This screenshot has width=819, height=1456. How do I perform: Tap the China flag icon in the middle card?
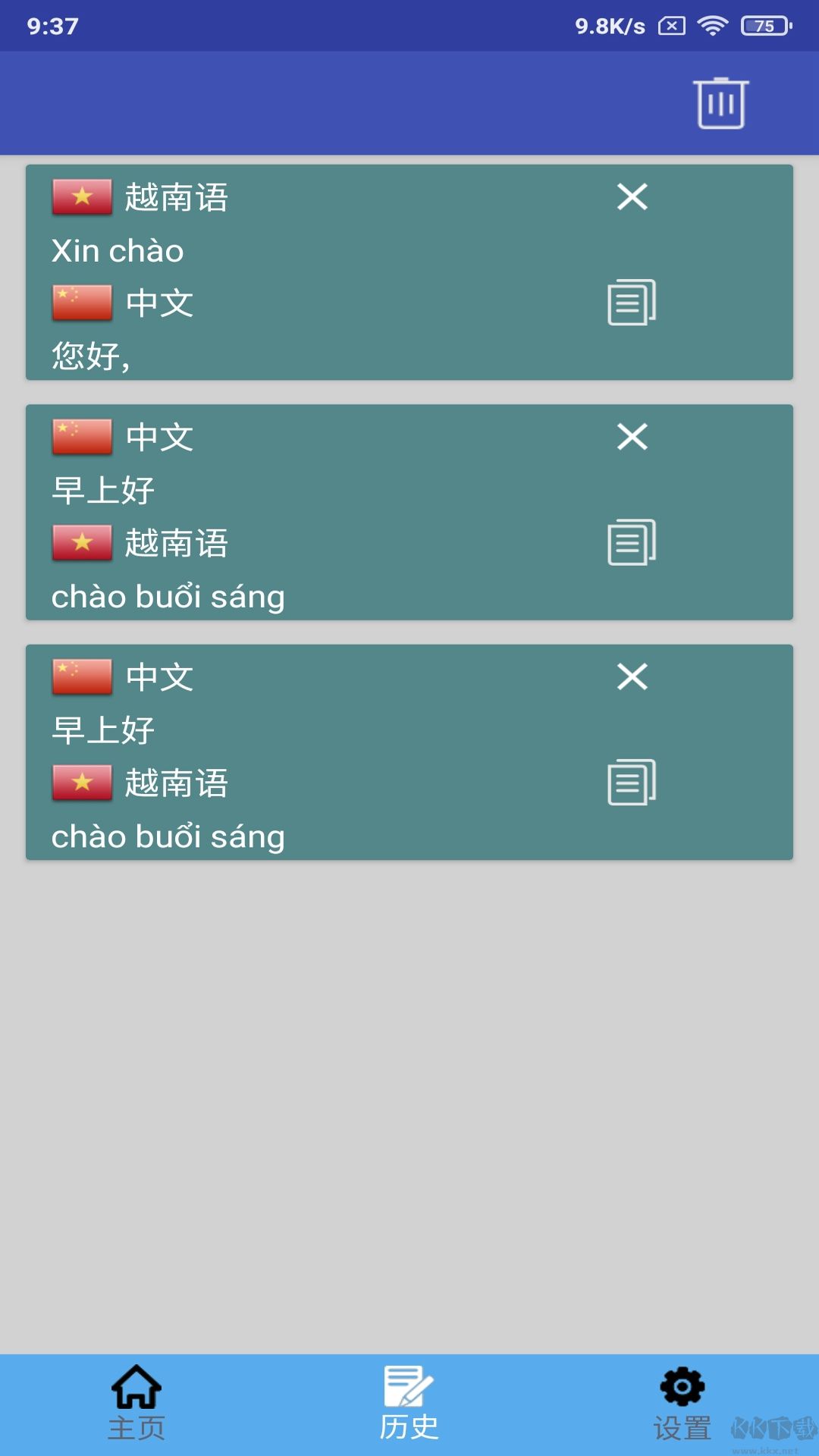(81, 436)
